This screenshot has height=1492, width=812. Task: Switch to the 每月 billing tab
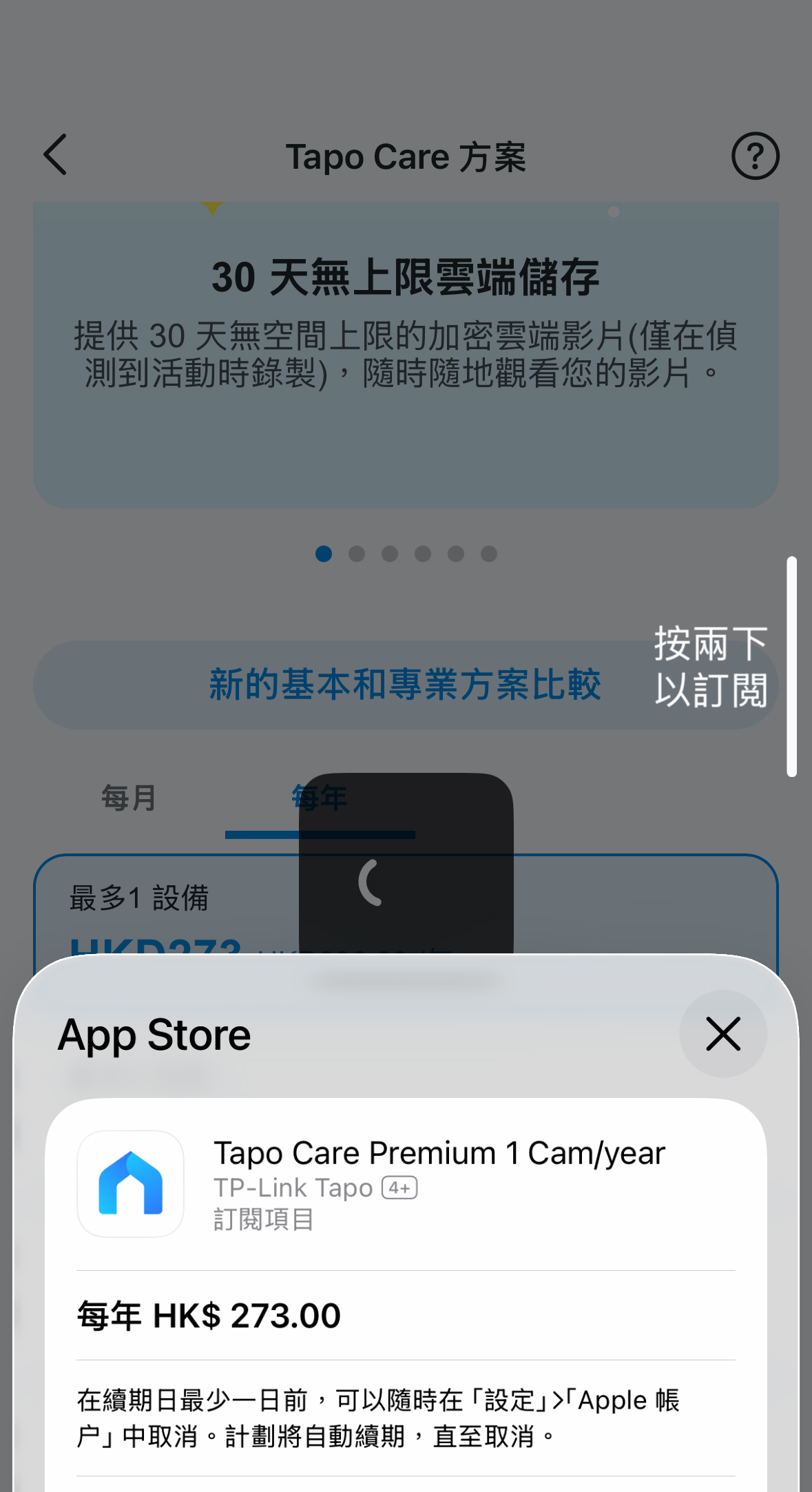point(129,799)
